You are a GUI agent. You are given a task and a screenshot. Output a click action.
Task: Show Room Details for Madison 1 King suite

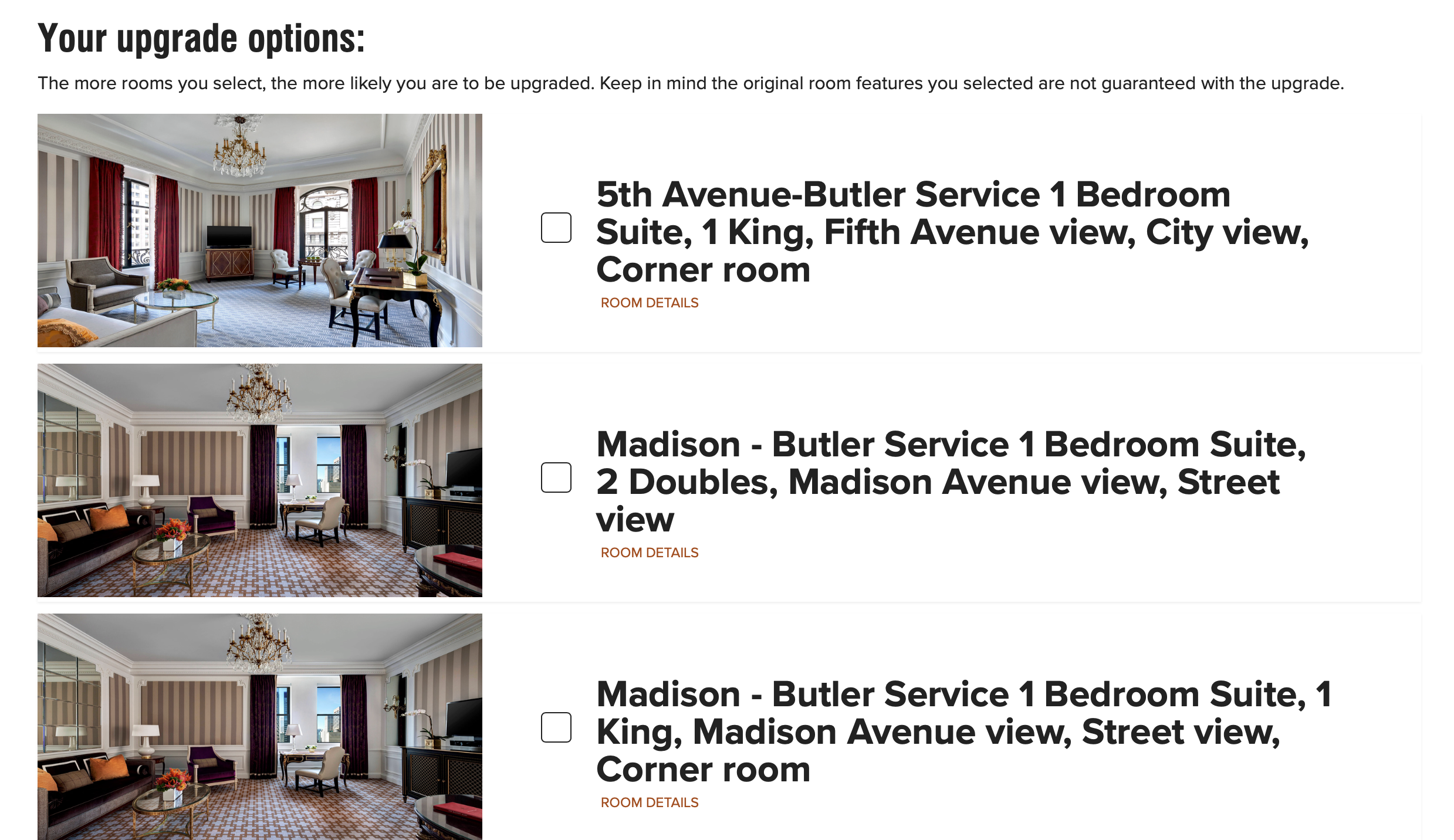point(649,802)
